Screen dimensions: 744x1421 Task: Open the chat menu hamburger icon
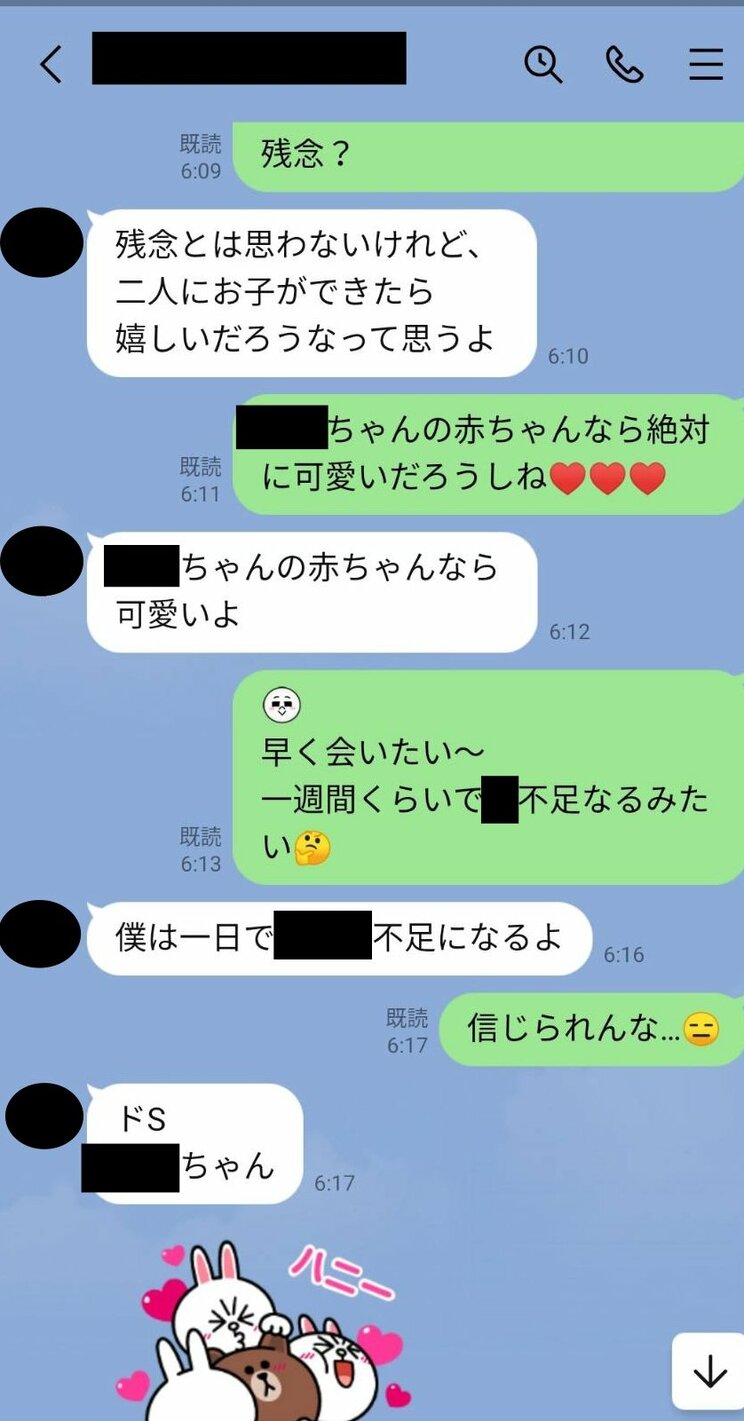coord(706,66)
